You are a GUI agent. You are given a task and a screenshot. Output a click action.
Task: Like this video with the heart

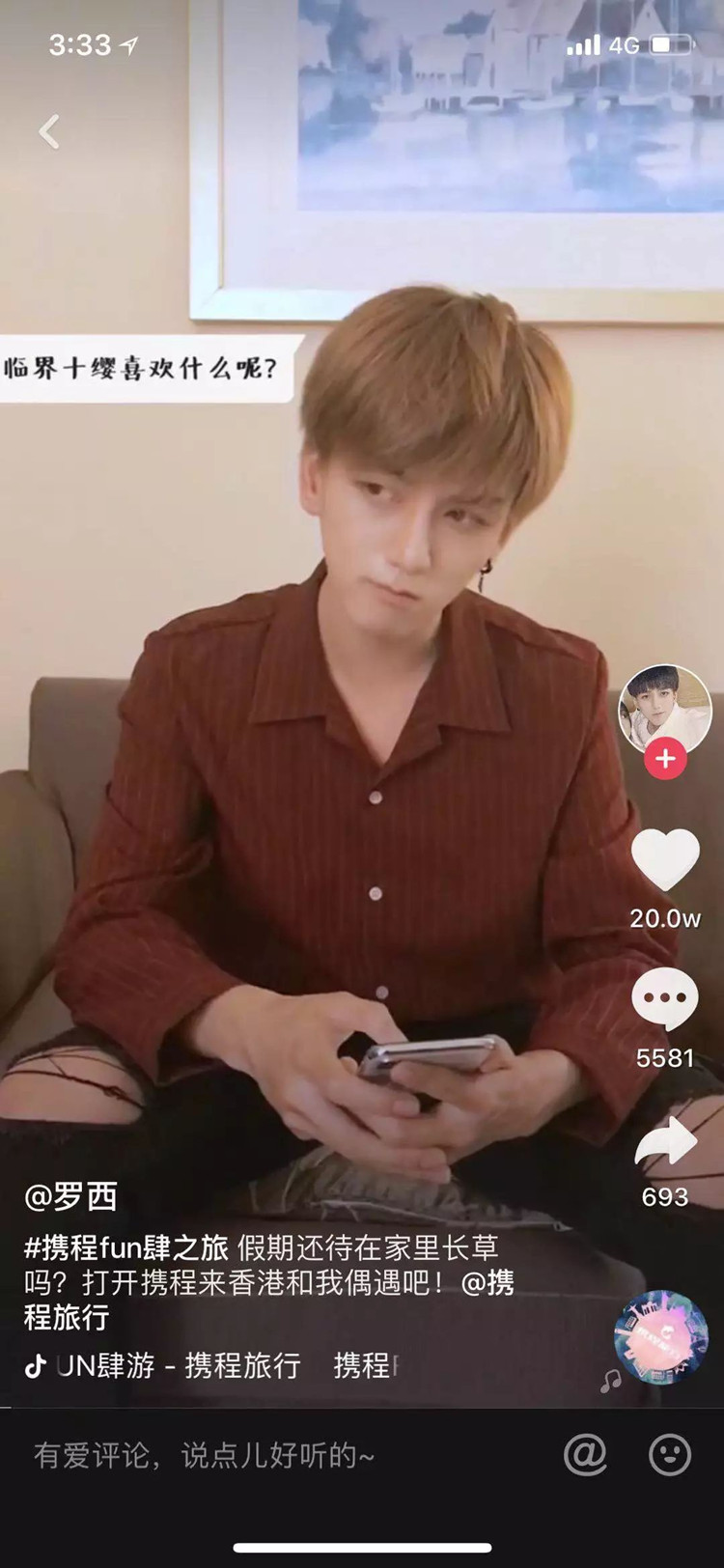coord(665,859)
